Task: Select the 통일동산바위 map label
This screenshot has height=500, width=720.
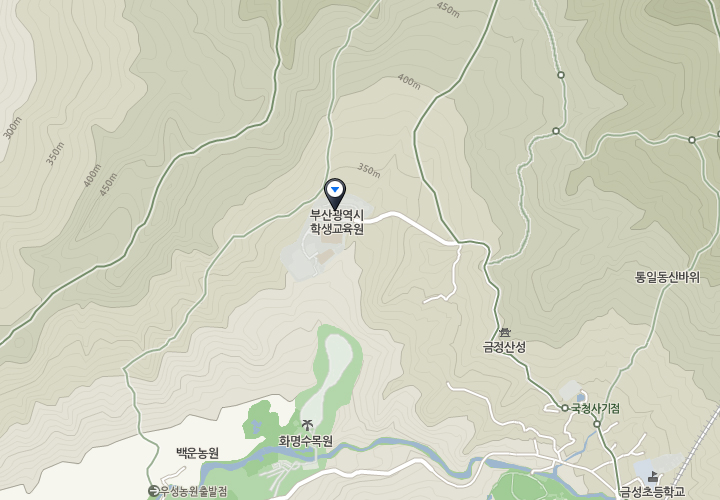Action: tap(667, 277)
